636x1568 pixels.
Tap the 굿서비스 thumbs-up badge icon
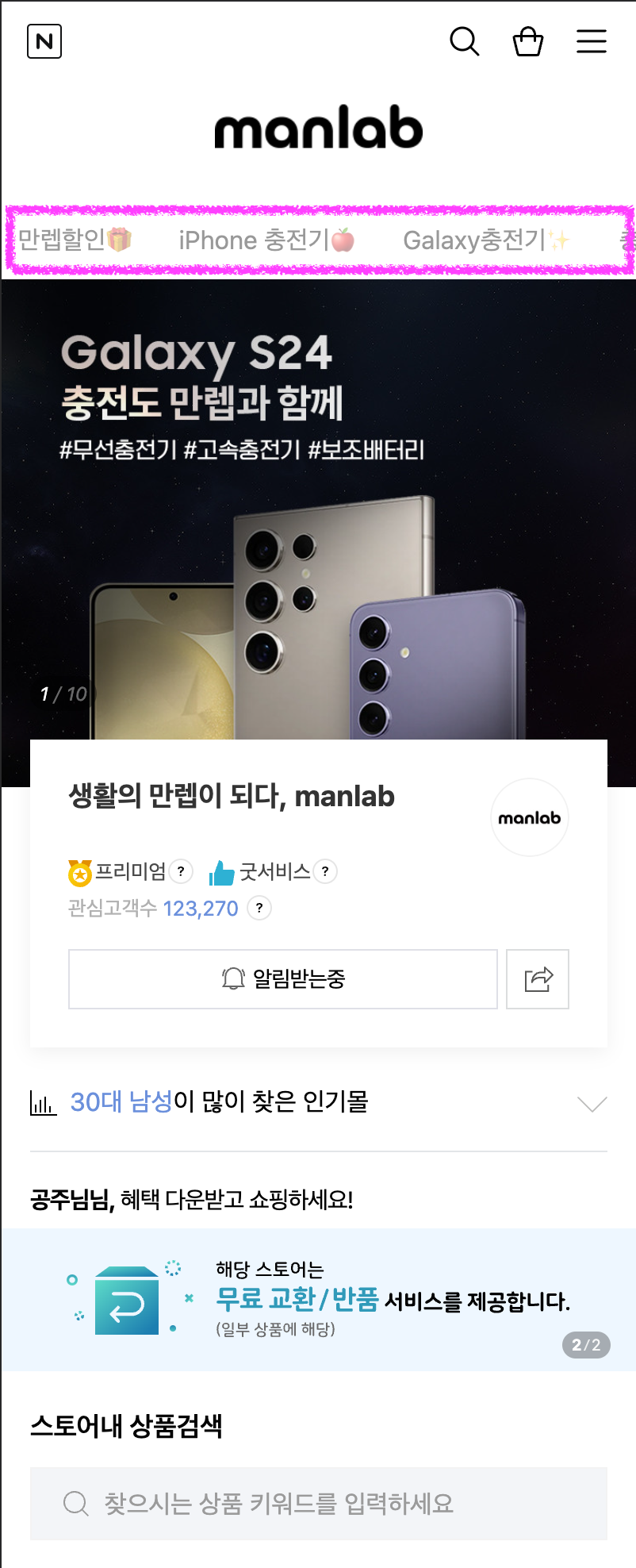(220, 871)
